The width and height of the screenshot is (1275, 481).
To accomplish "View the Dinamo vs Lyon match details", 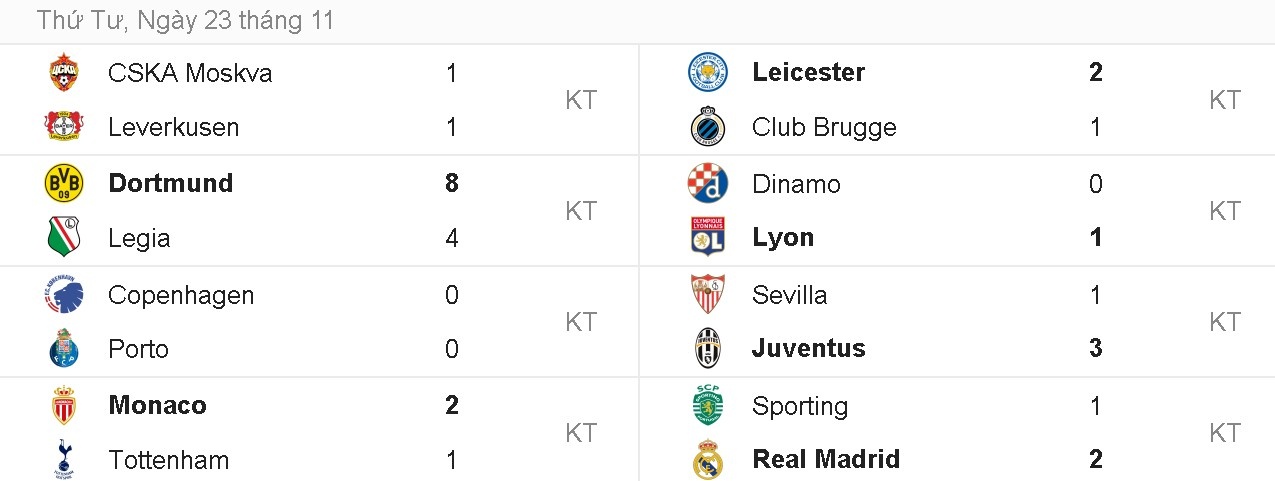I will (960, 211).
